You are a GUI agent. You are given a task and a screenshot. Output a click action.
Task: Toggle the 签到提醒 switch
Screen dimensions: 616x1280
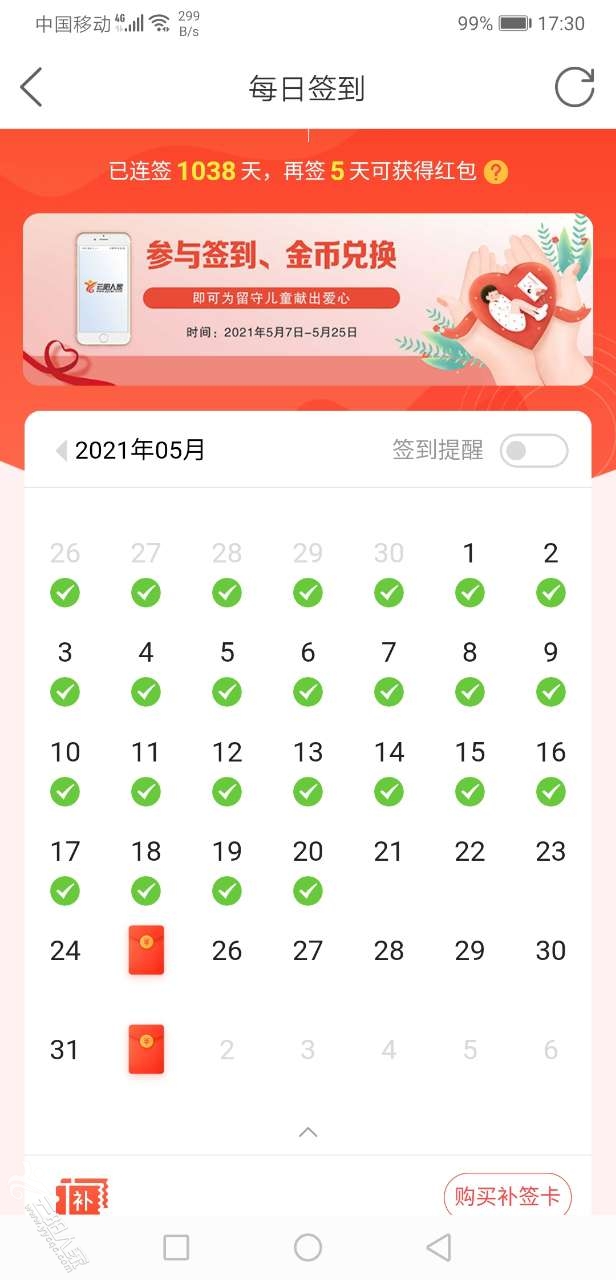(534, 451)
